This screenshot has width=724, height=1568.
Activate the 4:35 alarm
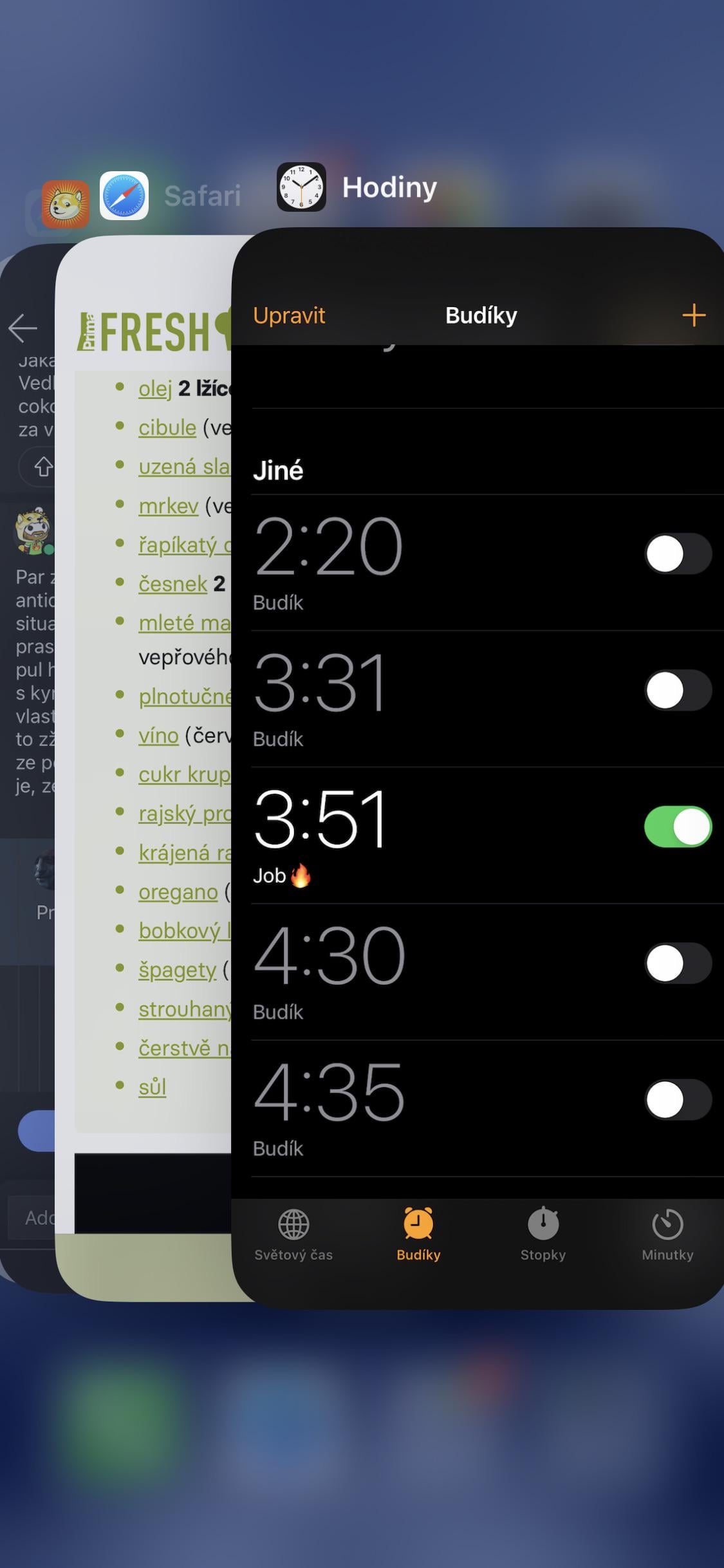(677, 1099)
